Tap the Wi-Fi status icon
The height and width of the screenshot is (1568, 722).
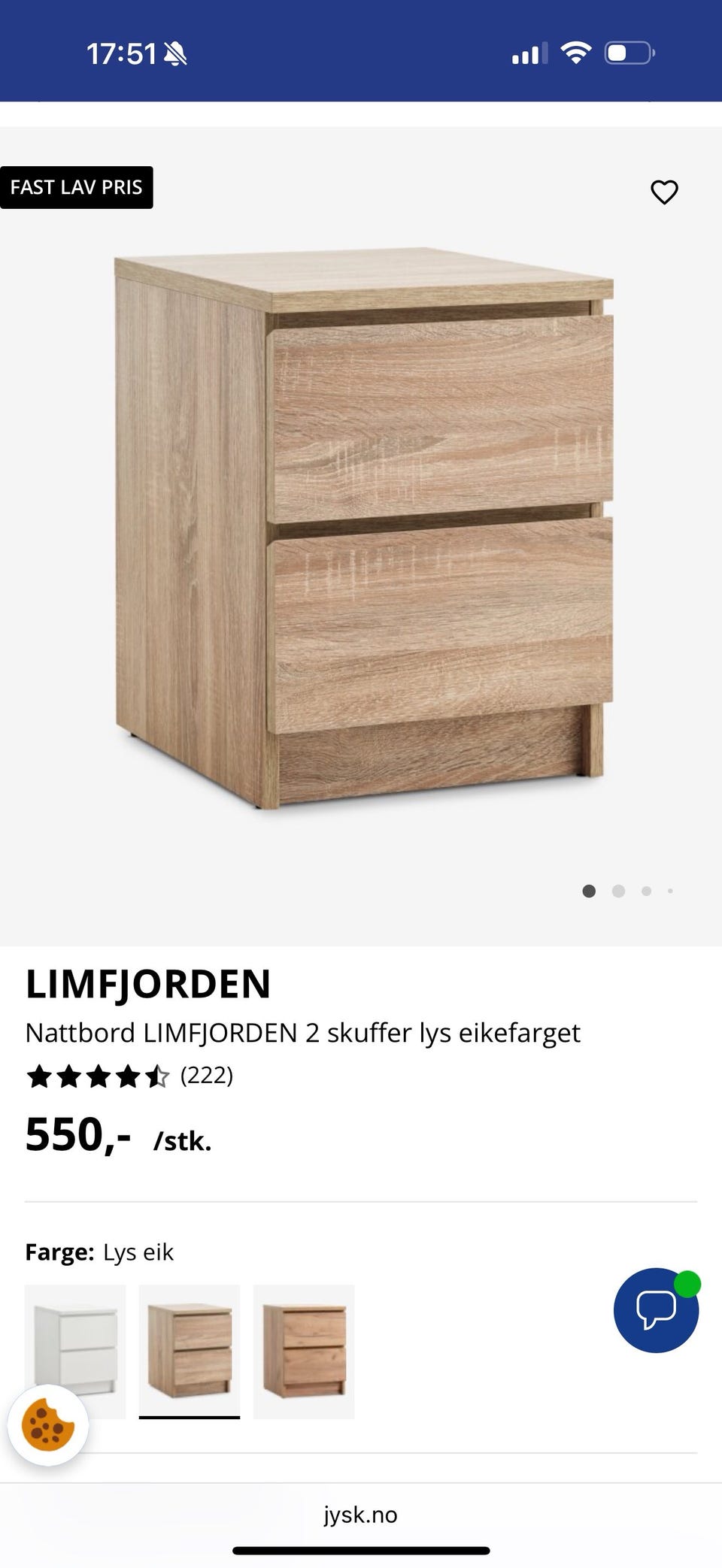click(575, 53)
